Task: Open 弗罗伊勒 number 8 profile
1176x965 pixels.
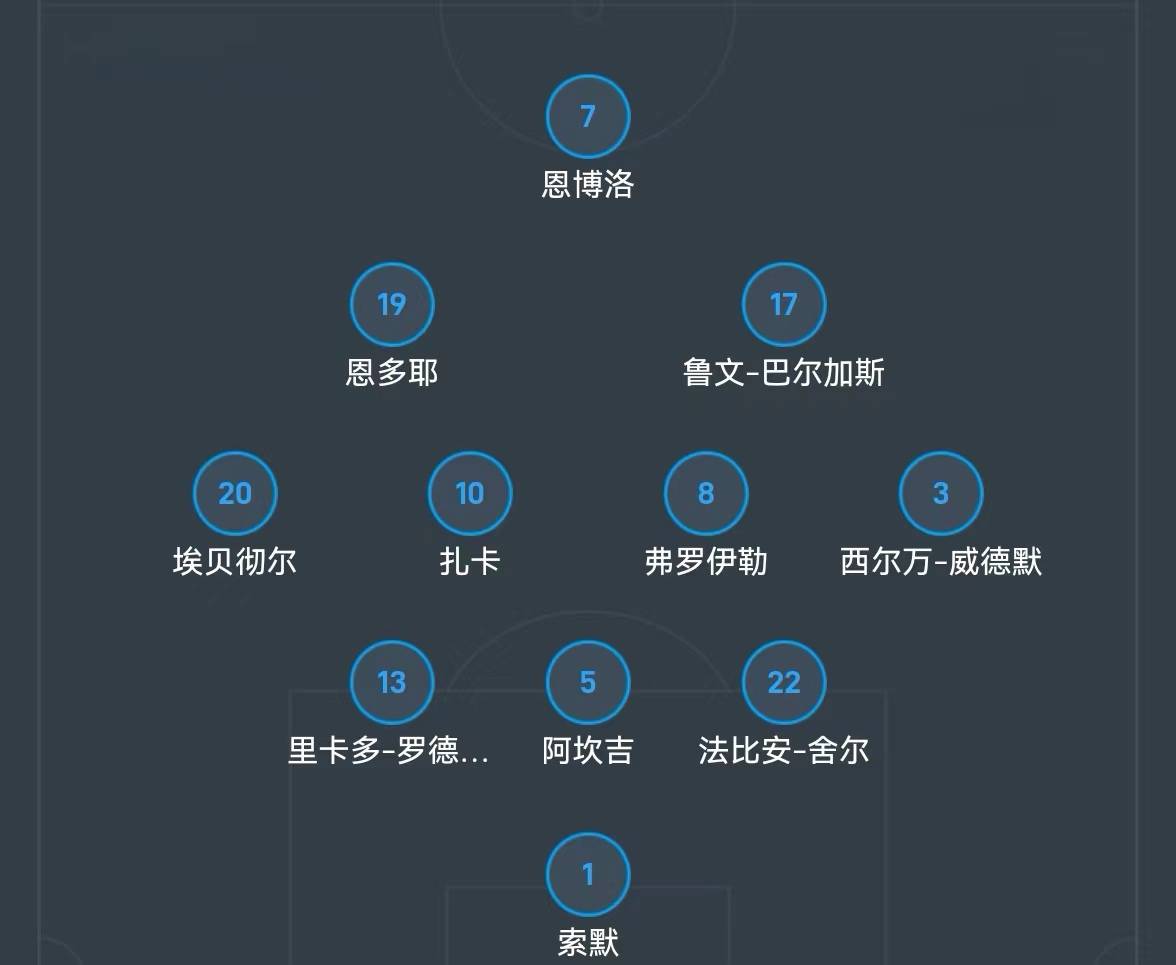Action: 706,494
